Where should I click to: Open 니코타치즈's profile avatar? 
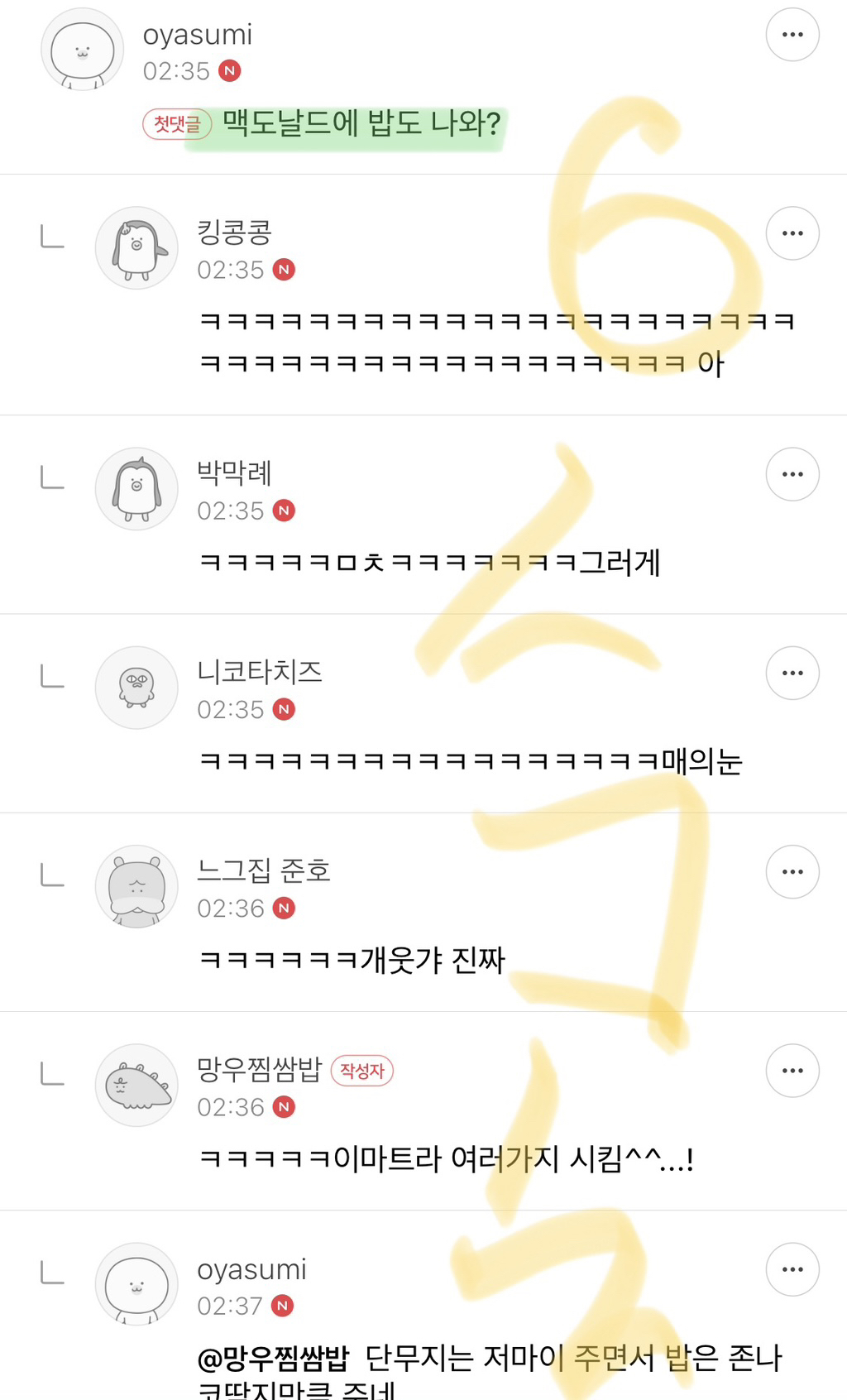point(136,688)
